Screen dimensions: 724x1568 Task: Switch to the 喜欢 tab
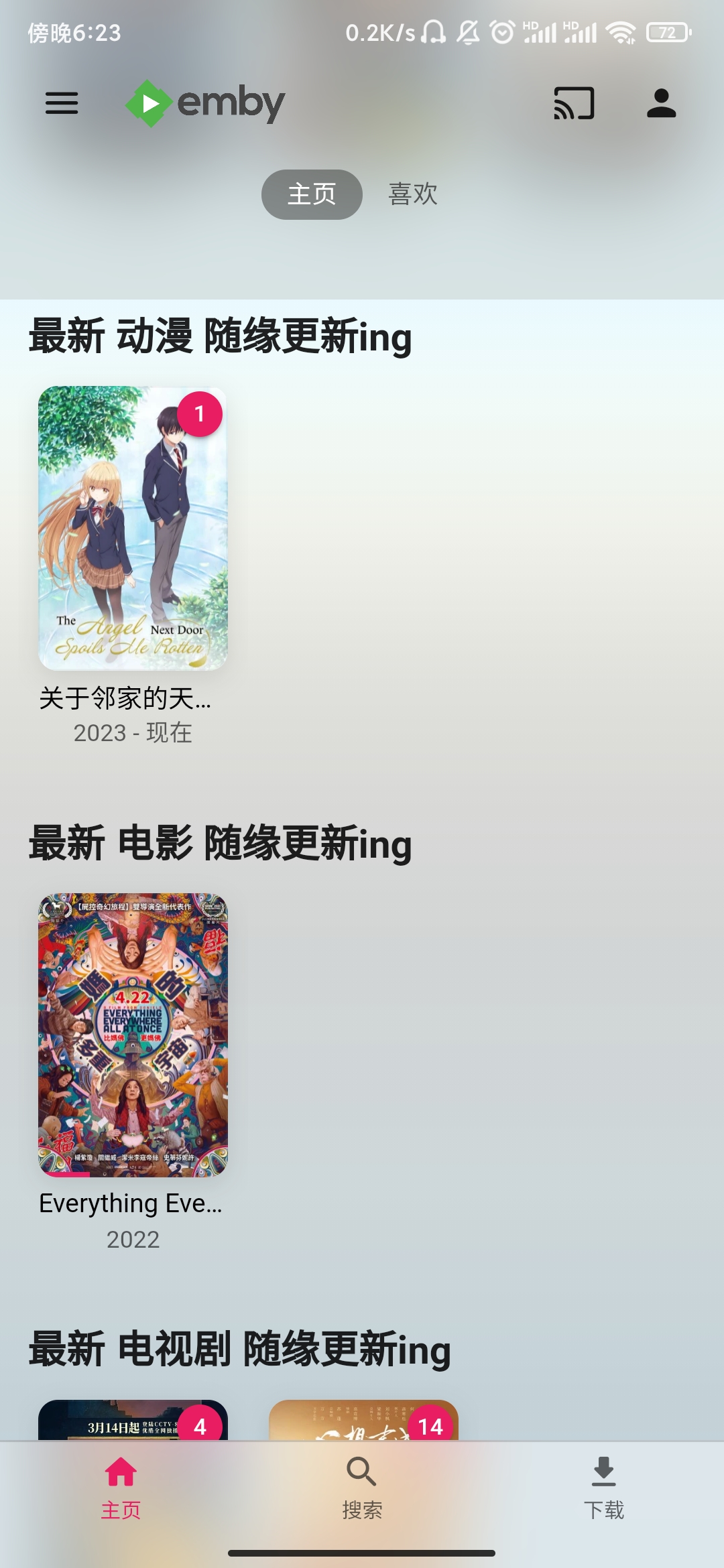413,194
